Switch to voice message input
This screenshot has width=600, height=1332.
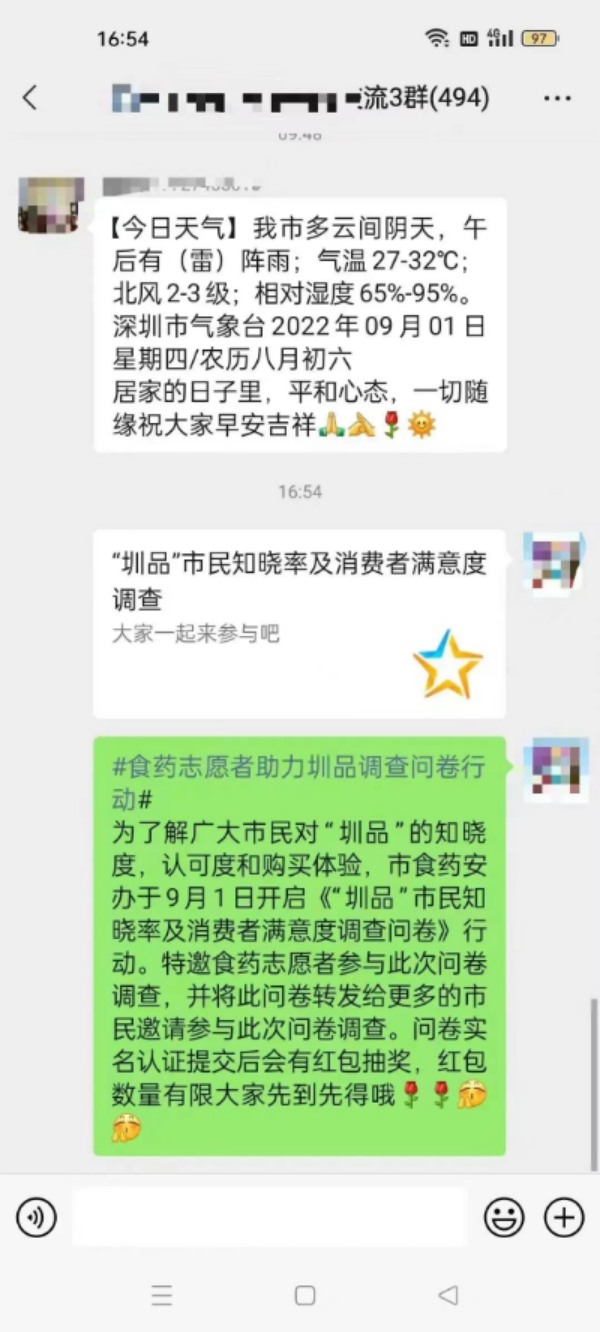point(37,1217)
